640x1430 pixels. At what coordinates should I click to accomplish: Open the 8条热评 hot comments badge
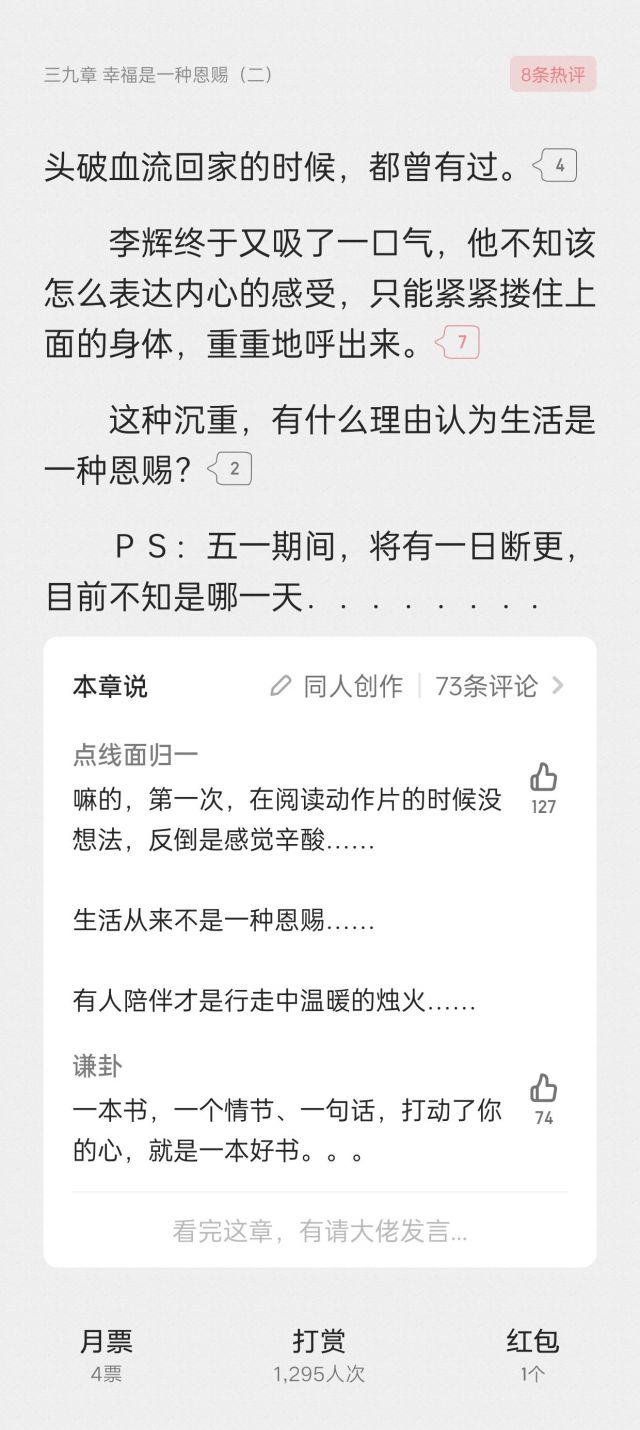pyautogui.click(x=553, y=75)
